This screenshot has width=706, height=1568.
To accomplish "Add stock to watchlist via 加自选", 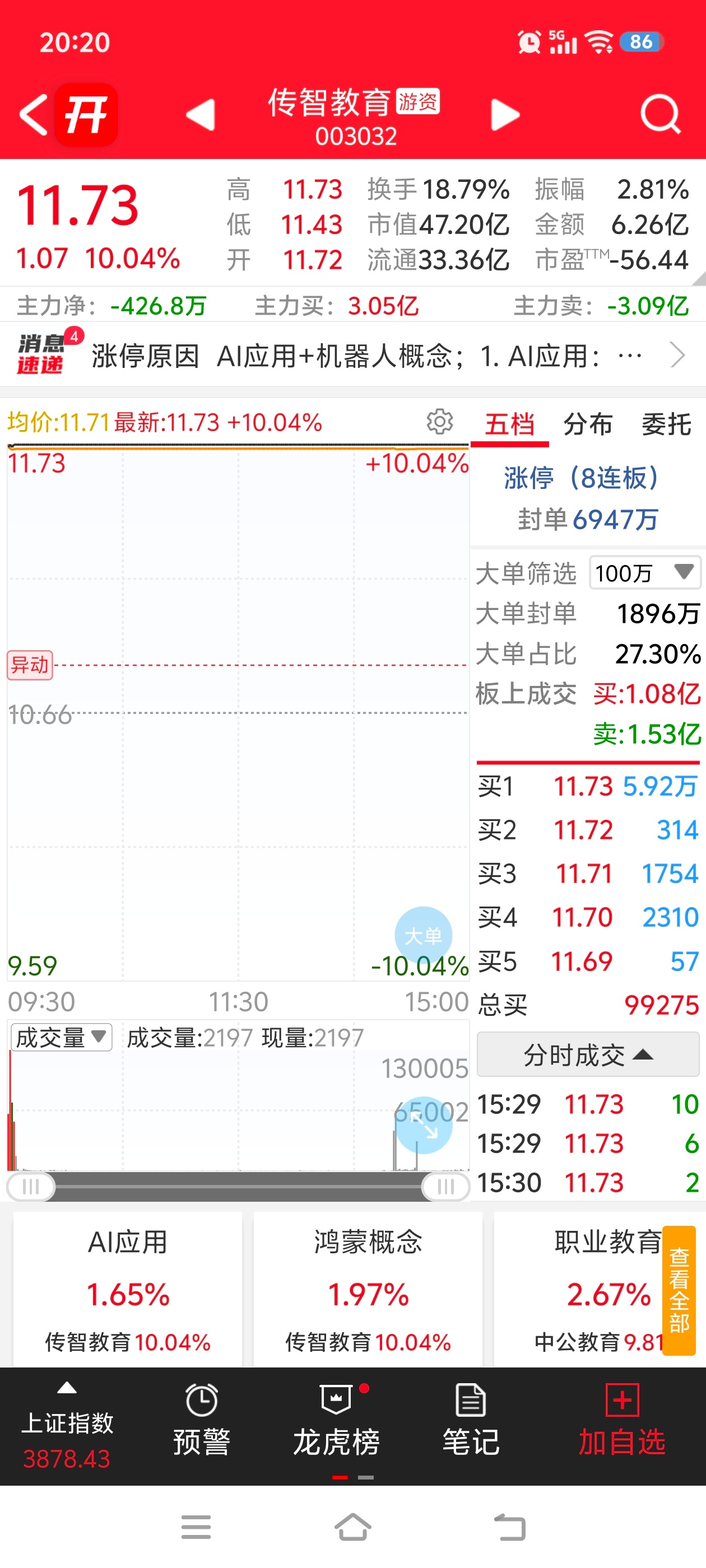I will coord(622,1420).
